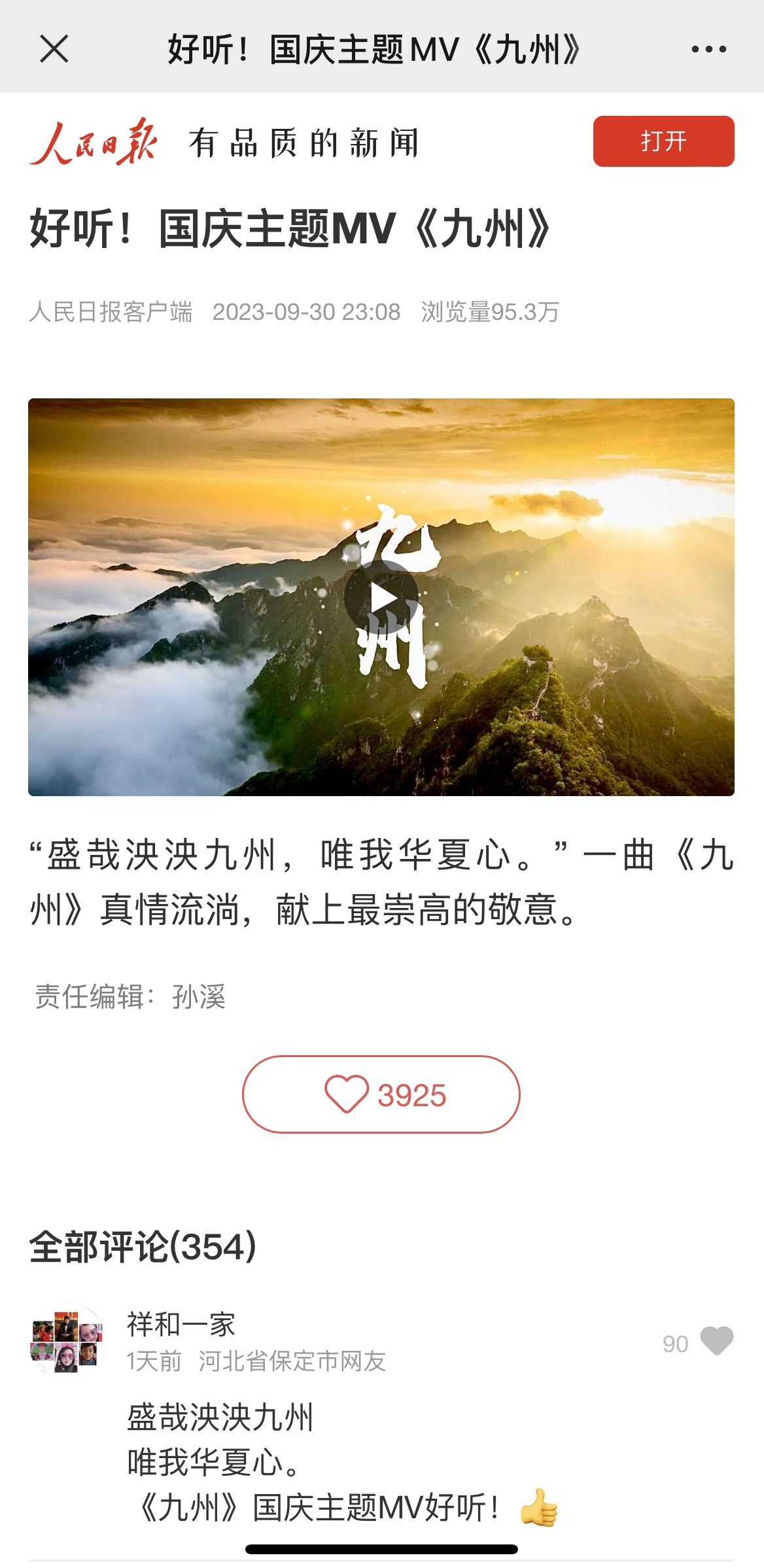
Task: Like the article with 3925 hearts
Action: point(381,1094)
